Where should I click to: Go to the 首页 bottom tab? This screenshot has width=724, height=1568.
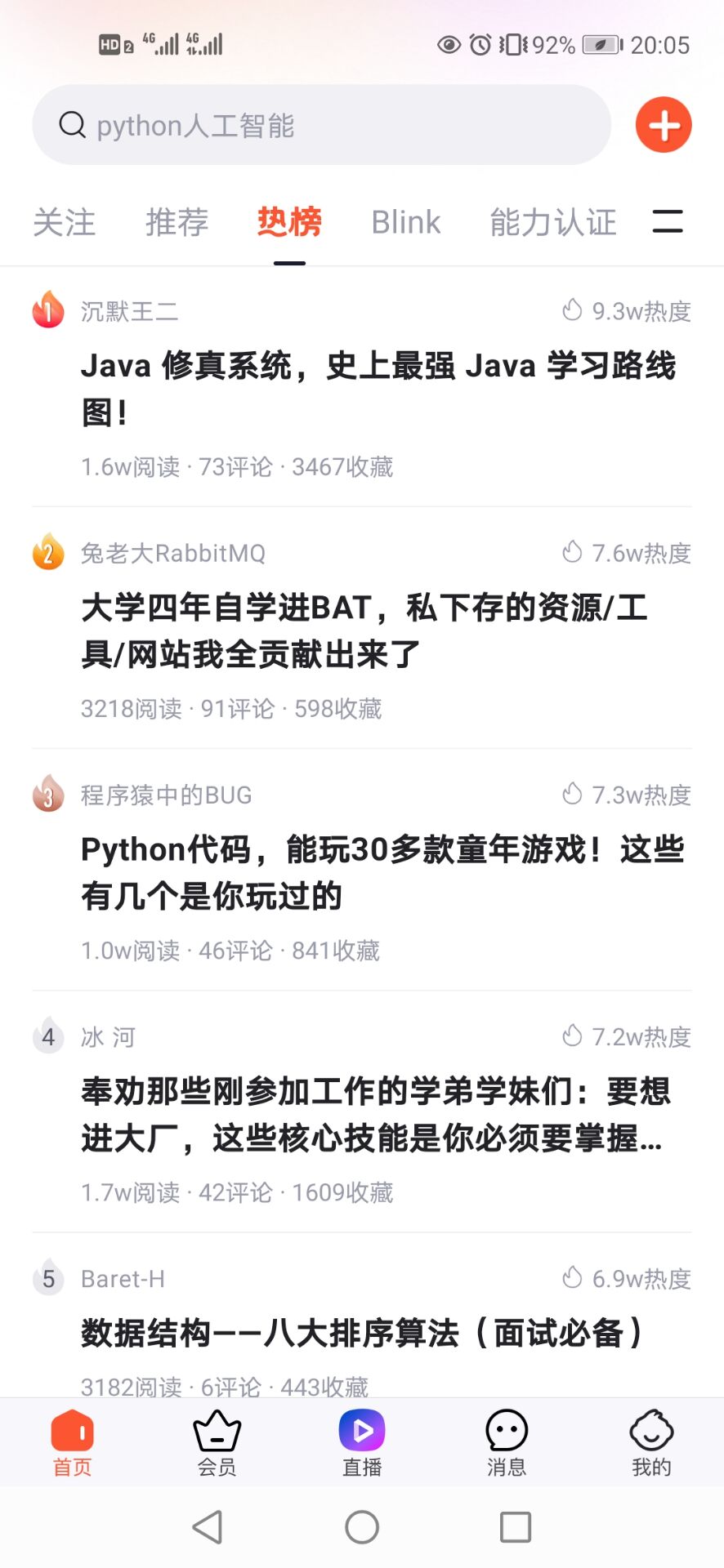(73, 1443)
